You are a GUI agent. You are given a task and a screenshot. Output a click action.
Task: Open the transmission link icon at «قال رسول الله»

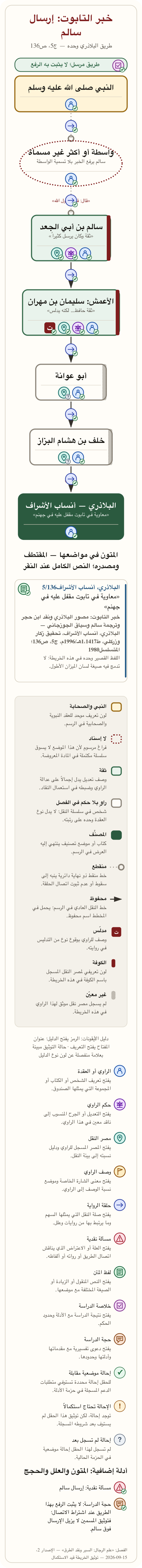click(x=71, y=200)
